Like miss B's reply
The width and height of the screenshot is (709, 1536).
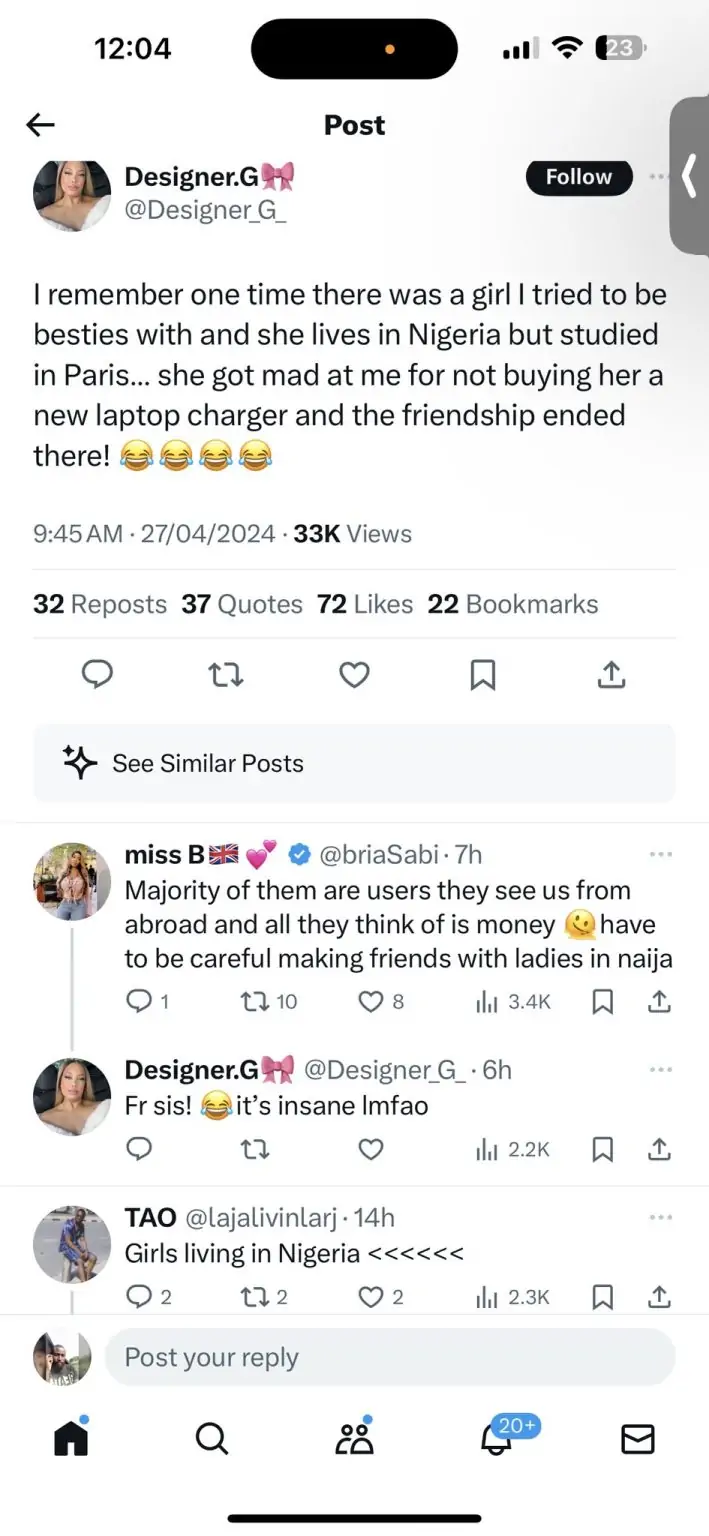click(371, 1002)
